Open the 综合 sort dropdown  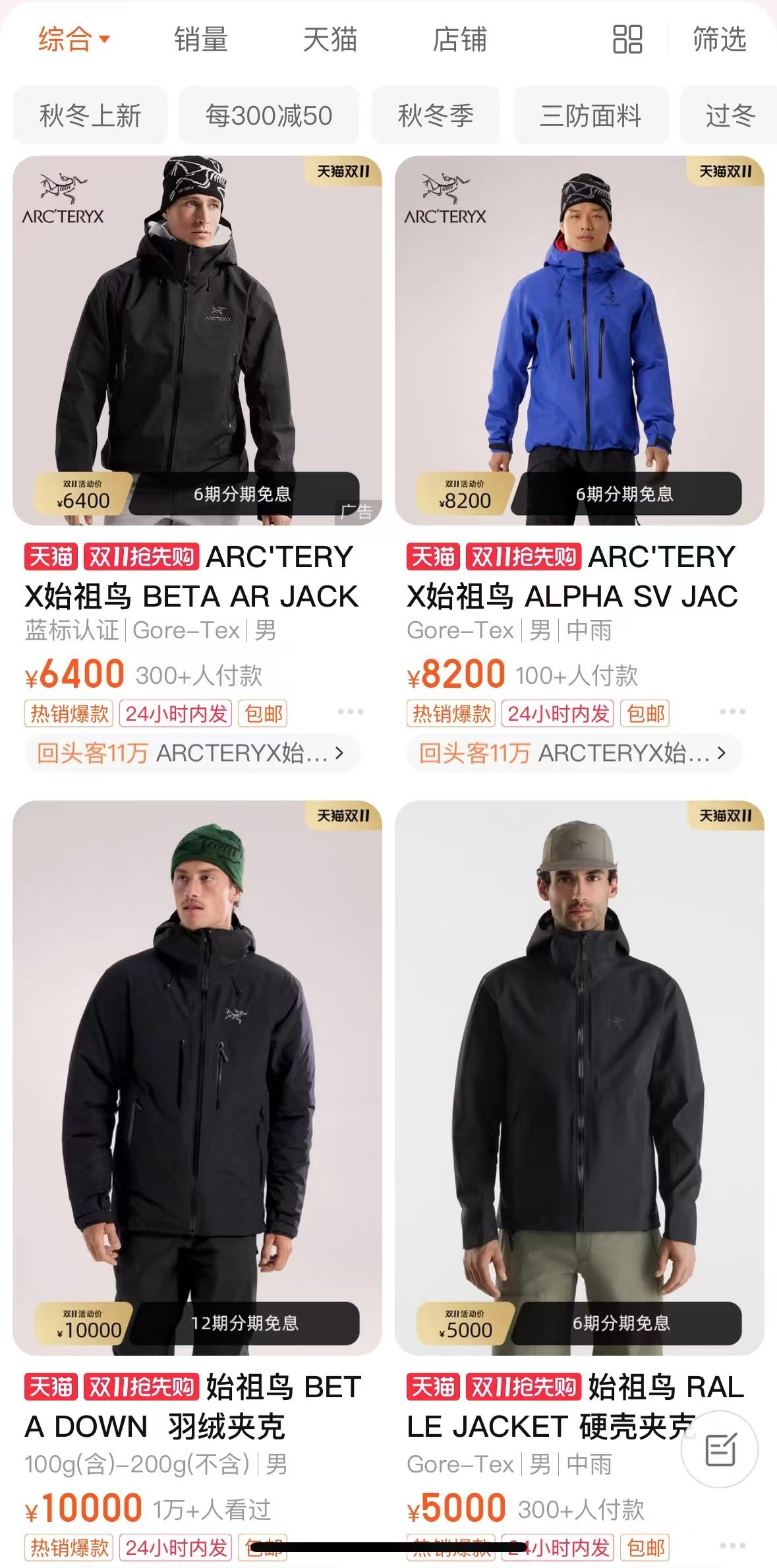tap(72, 40)
